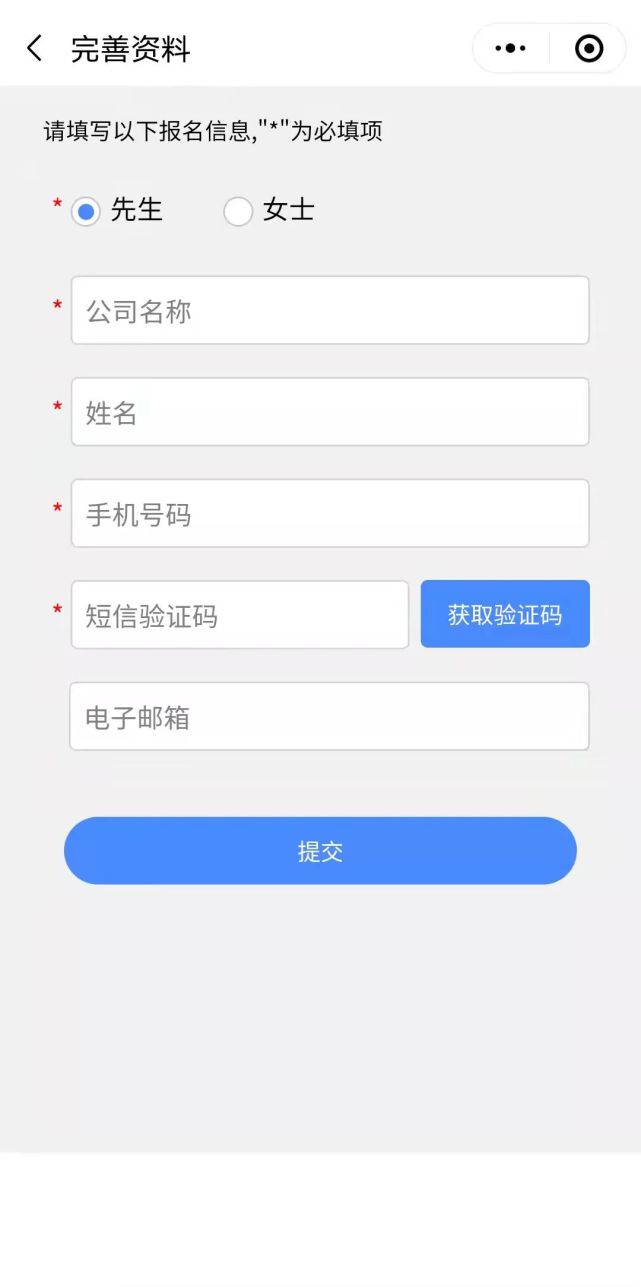Tap the 获取验证码 button

[505, 614]
